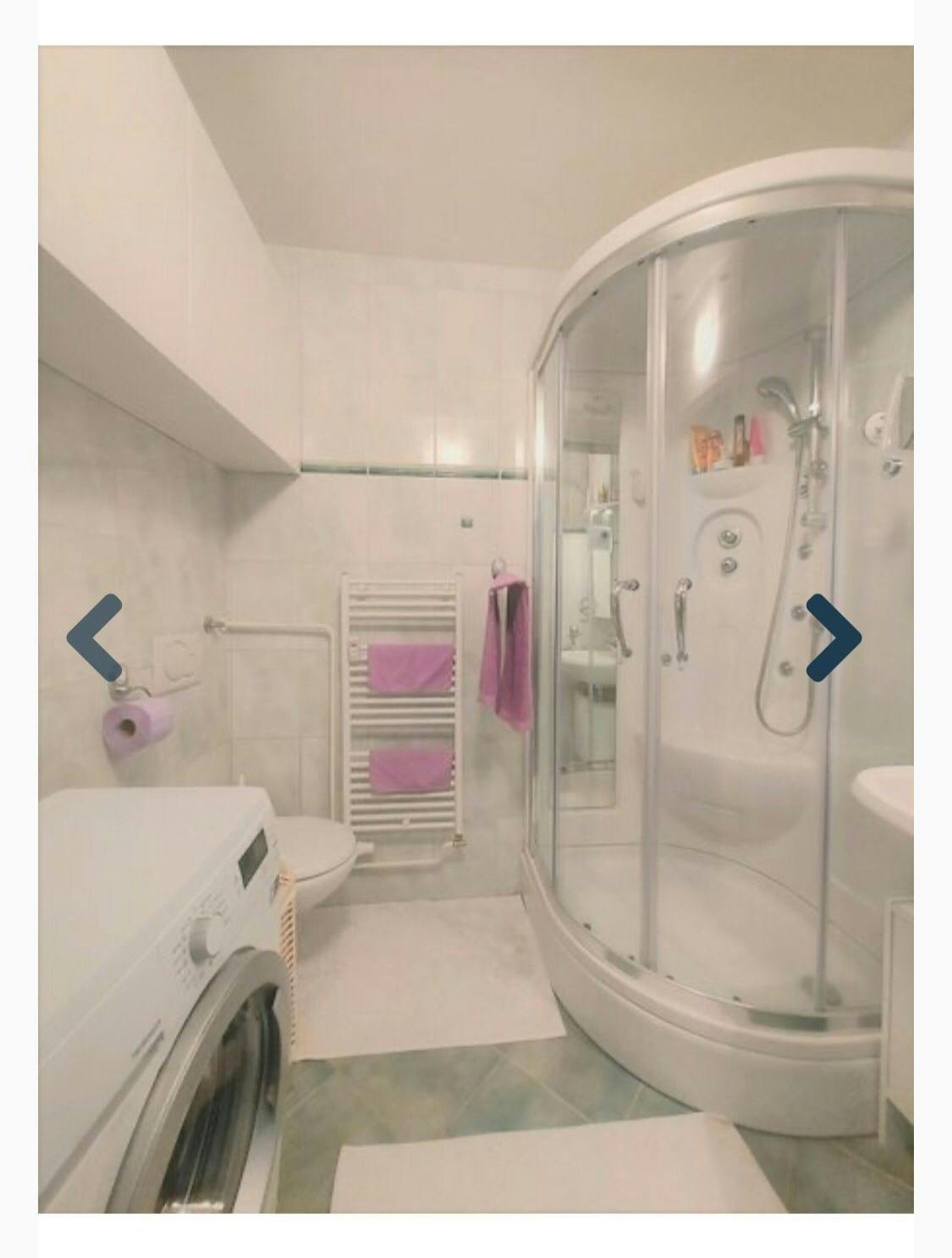Viewport: 952px width, 1258px height.
Task: Go to the previous photo
Action: 95,637
